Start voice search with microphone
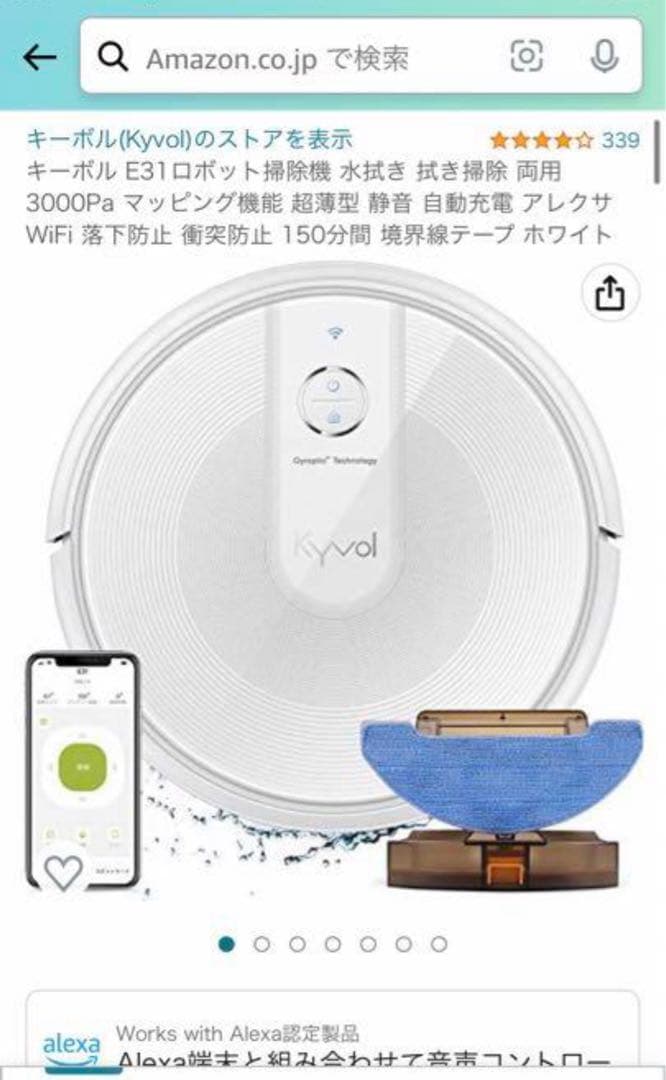The height and width of the screenshot is (1080, 666). 603,58
